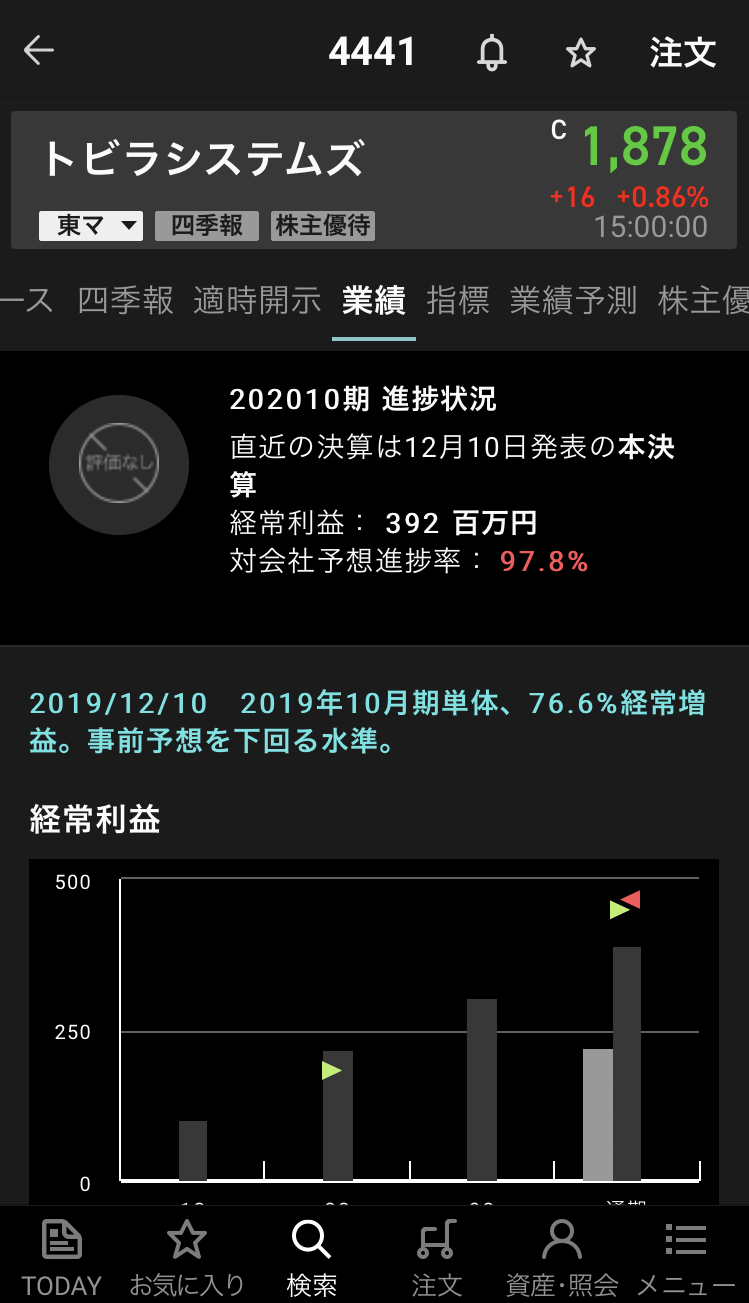Go back using the arrow icon
Image resolution: width=749 pixels, height=1303 pixels.
[39, 51]
